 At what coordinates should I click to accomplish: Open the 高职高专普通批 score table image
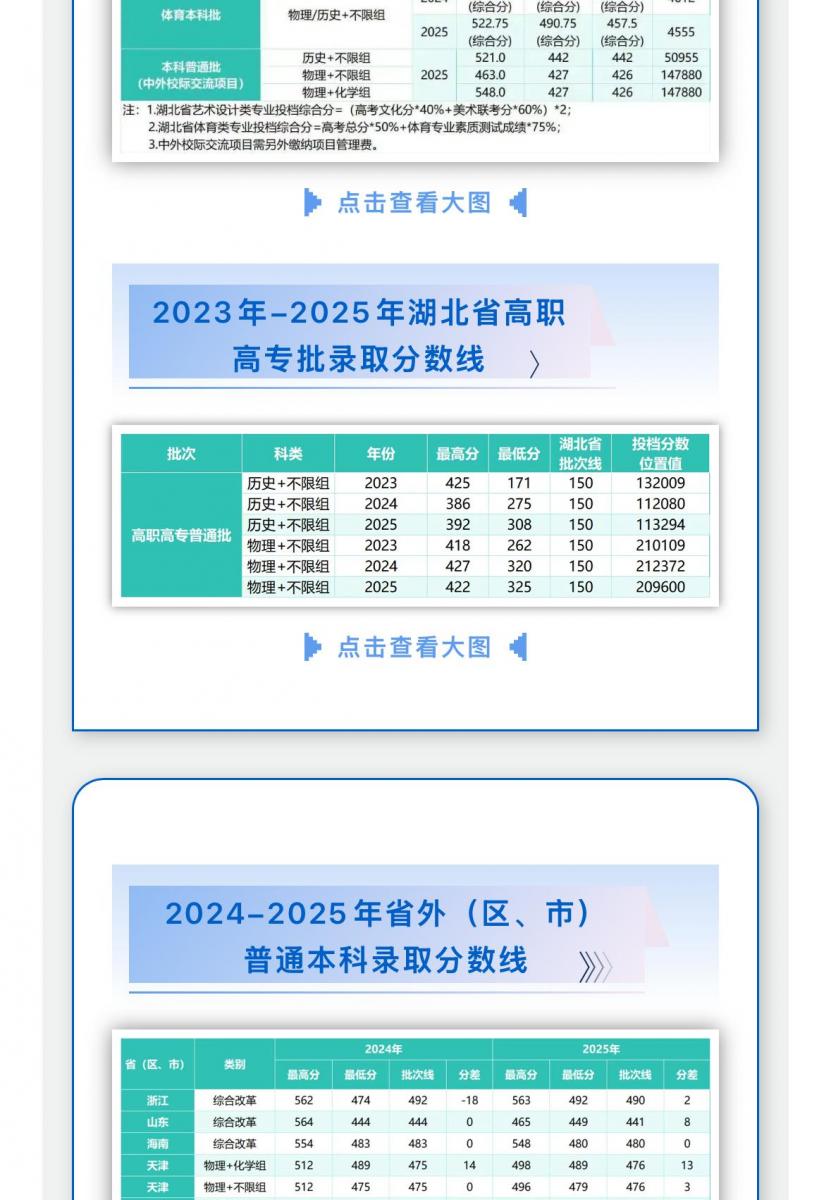[415, 516]
